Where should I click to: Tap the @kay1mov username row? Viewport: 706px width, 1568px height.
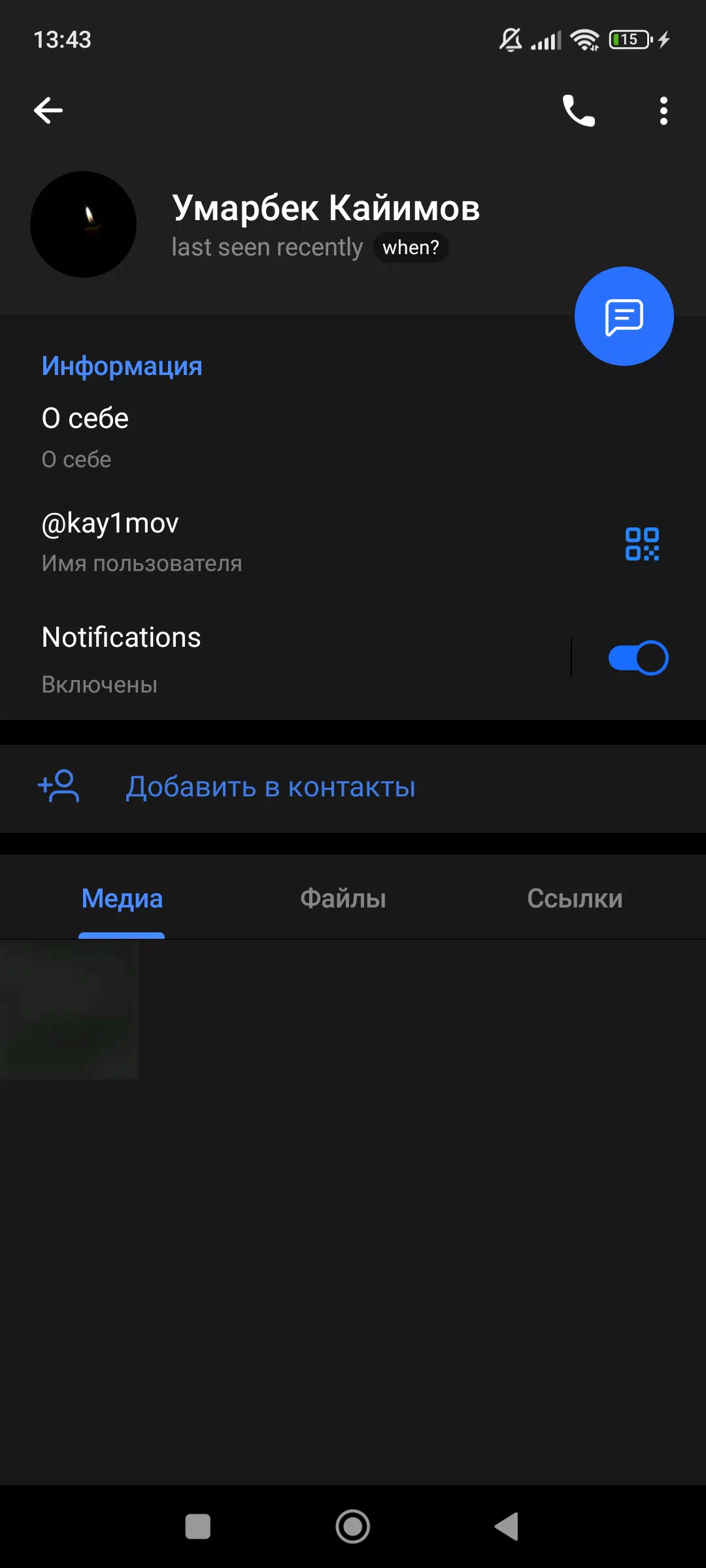point(353,542)
